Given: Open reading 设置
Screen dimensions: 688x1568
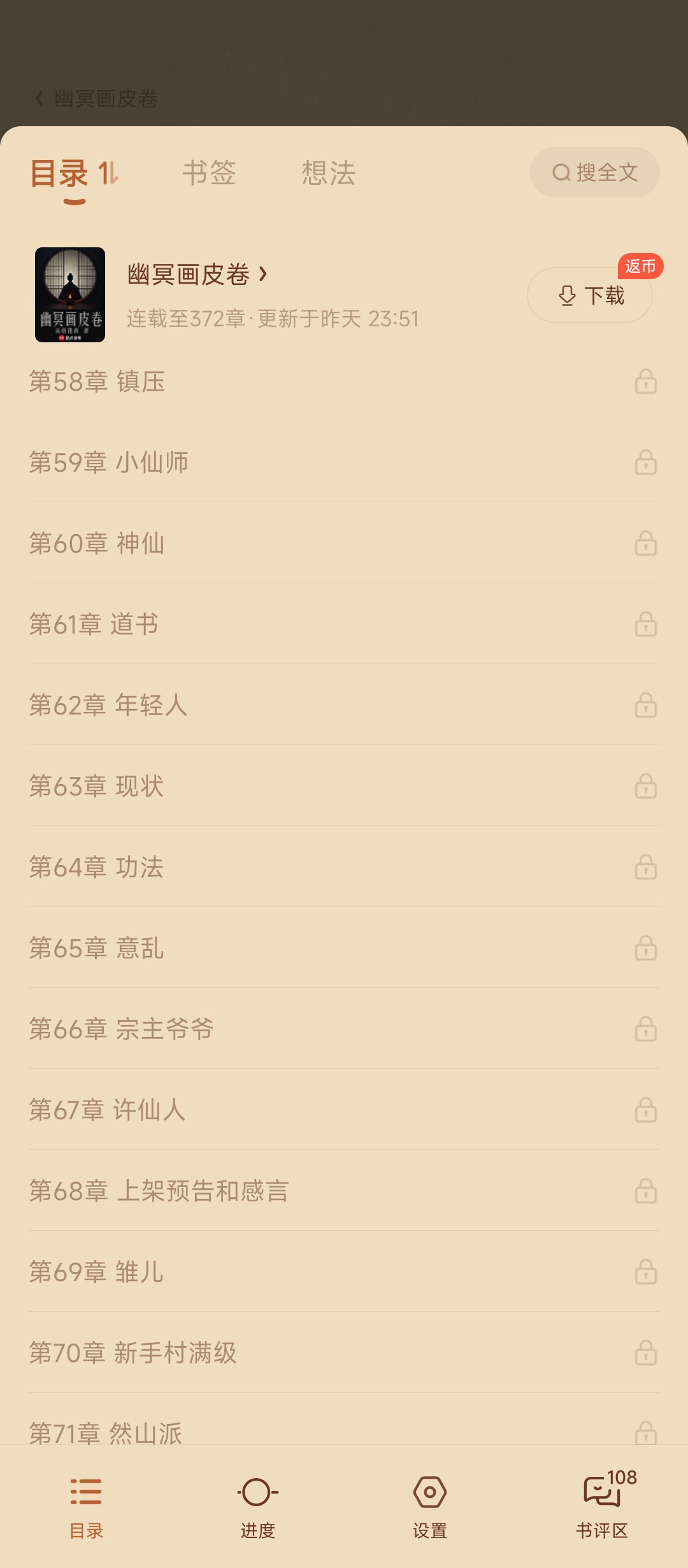Looking at the screenshot, I should (430, 1505).
